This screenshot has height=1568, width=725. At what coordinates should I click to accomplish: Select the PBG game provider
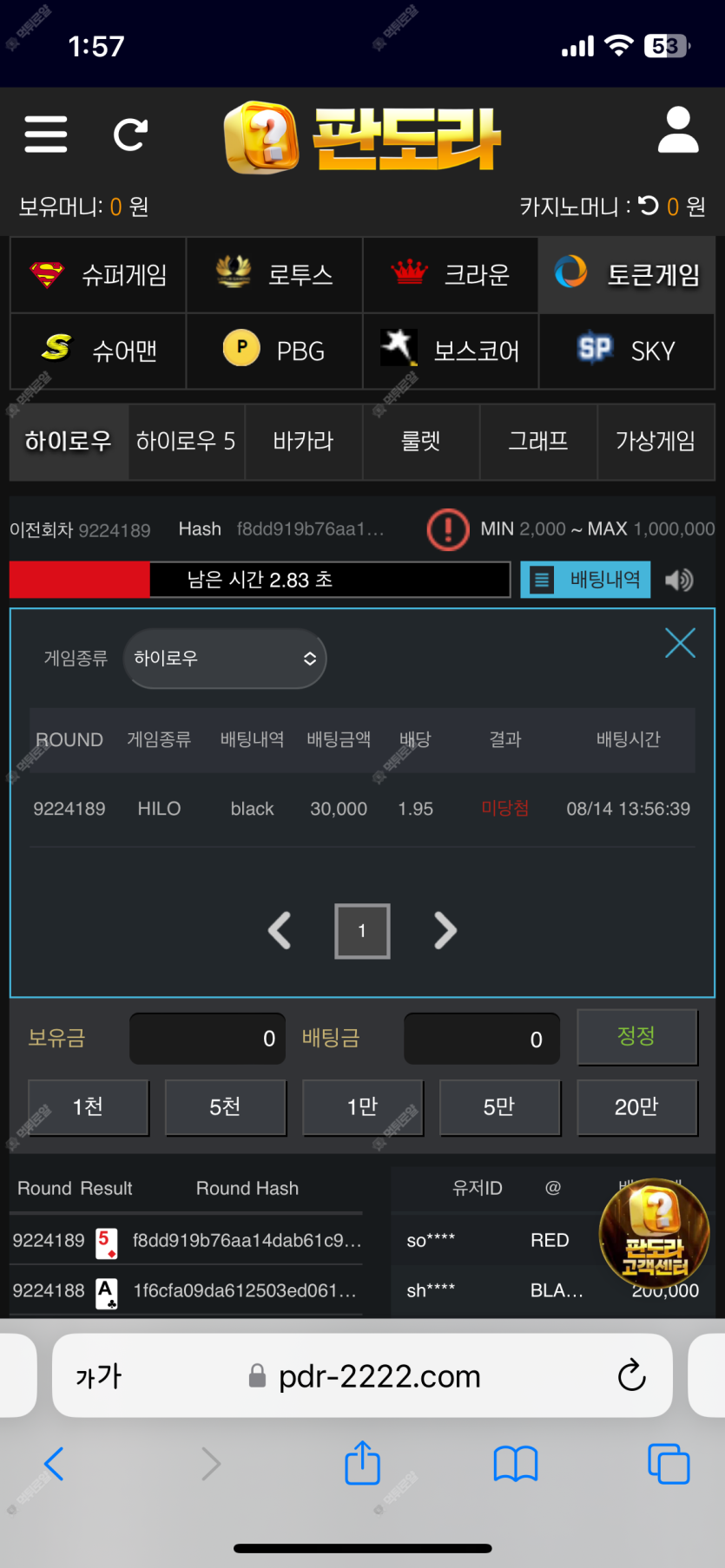[274, 351]
